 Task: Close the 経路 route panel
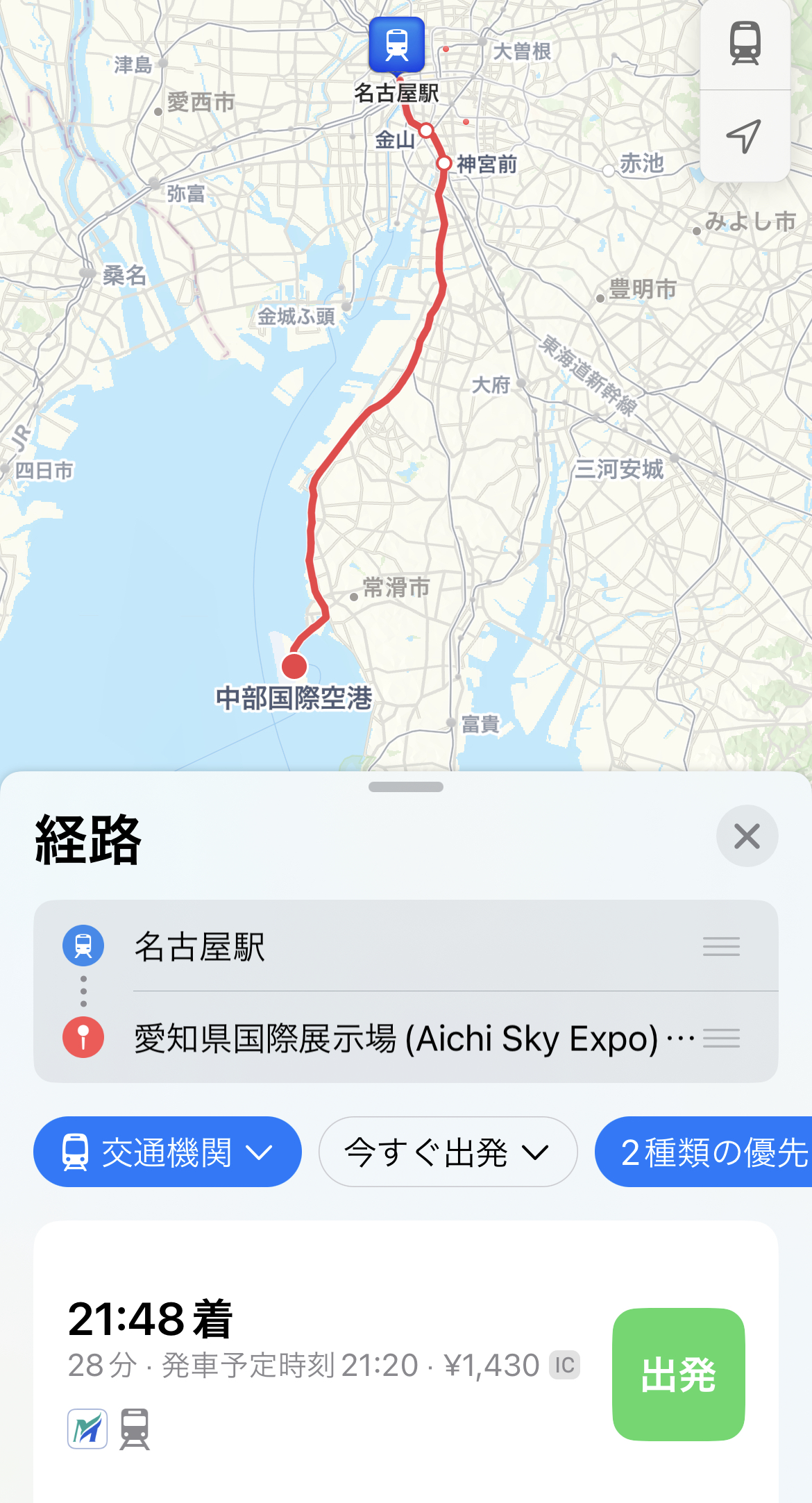[747, 836]
